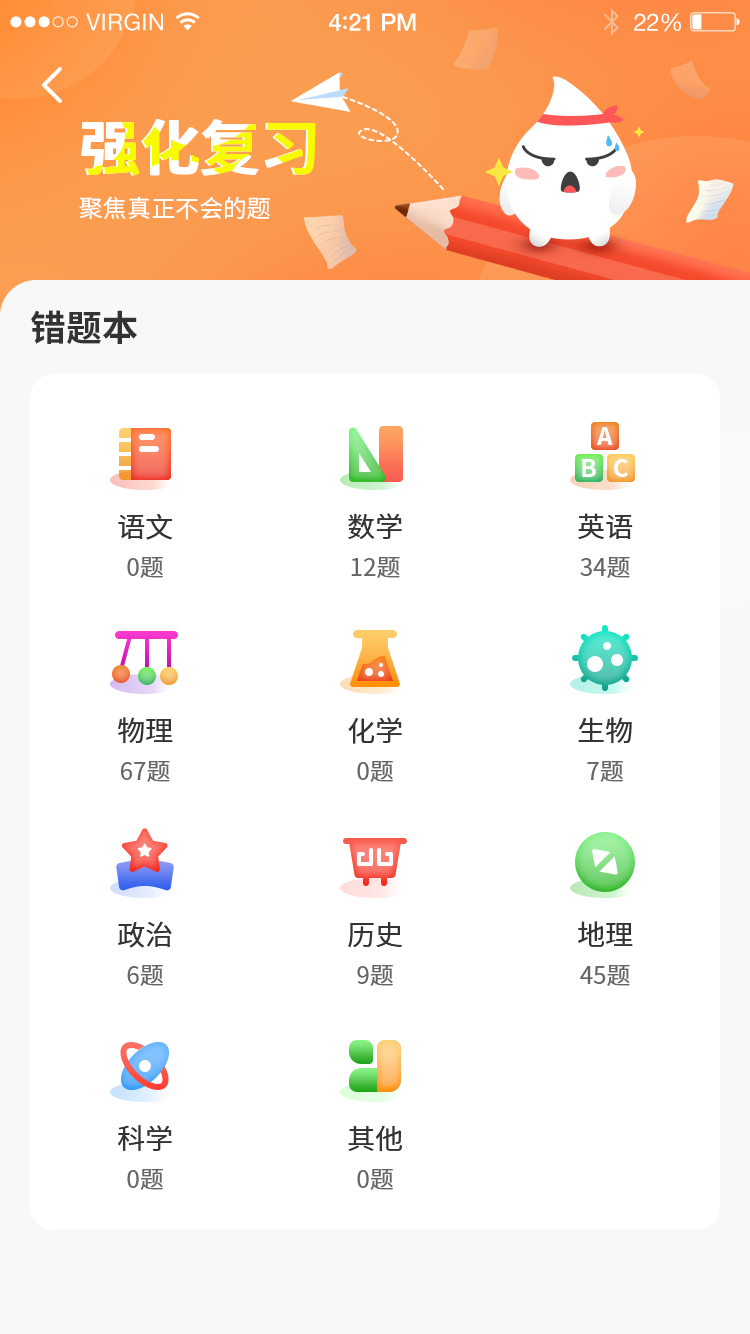750x1334 pixels.
Task: Open the 英语 ABC blocks icon
Action: [x=603, y=454]
